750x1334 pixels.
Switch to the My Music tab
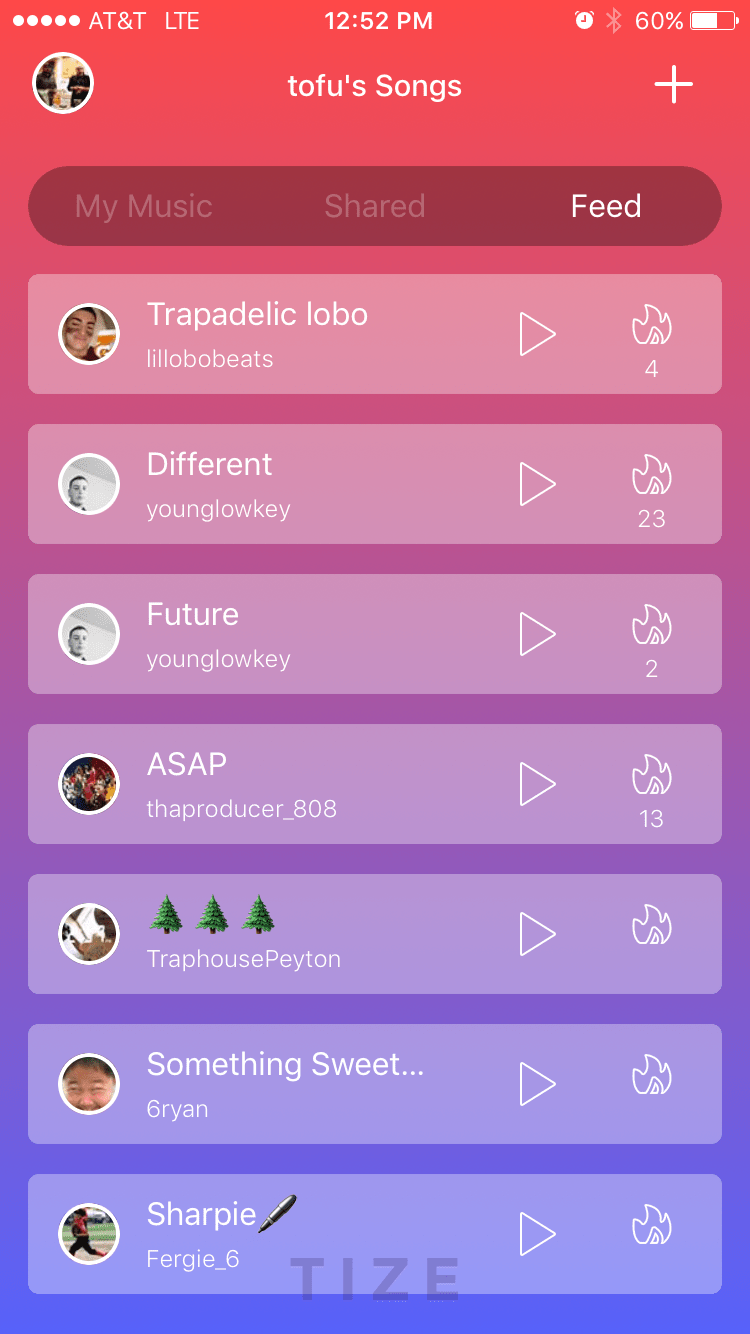[143, 206]
